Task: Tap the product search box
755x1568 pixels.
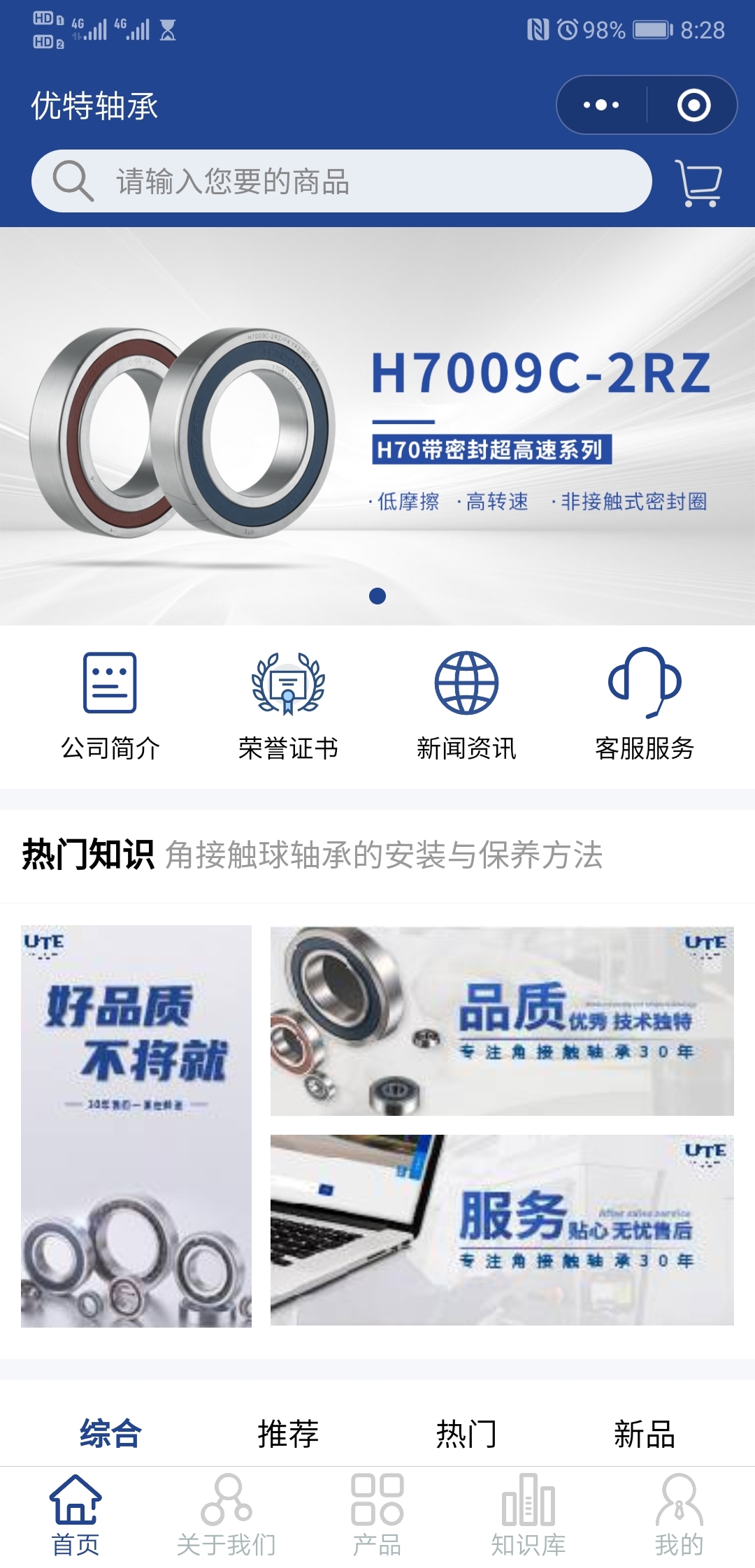Action: pyautogui.click(x=341, y=182)
